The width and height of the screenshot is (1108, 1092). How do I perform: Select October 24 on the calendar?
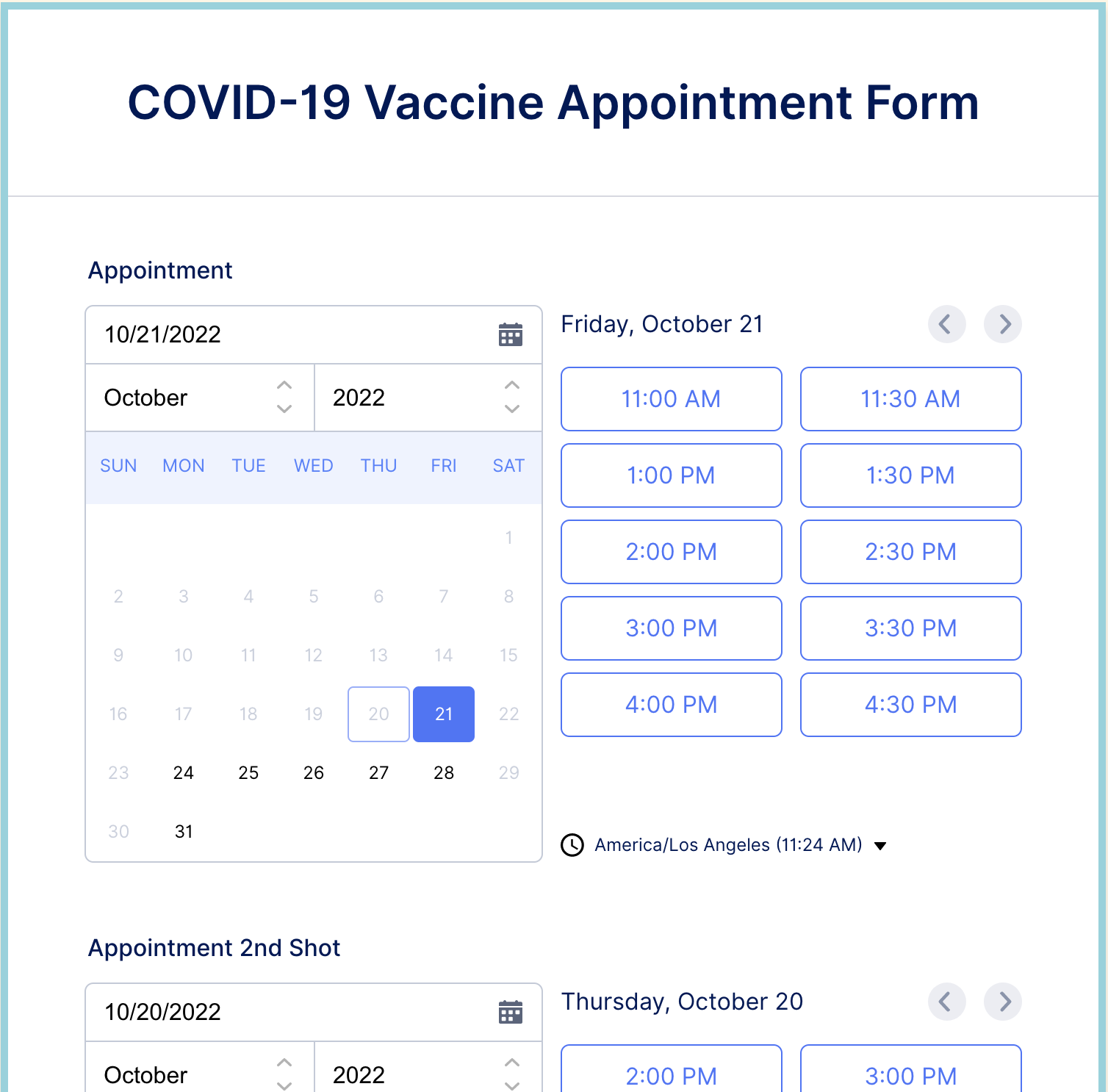pyautogui.click(x=184, y=773)
